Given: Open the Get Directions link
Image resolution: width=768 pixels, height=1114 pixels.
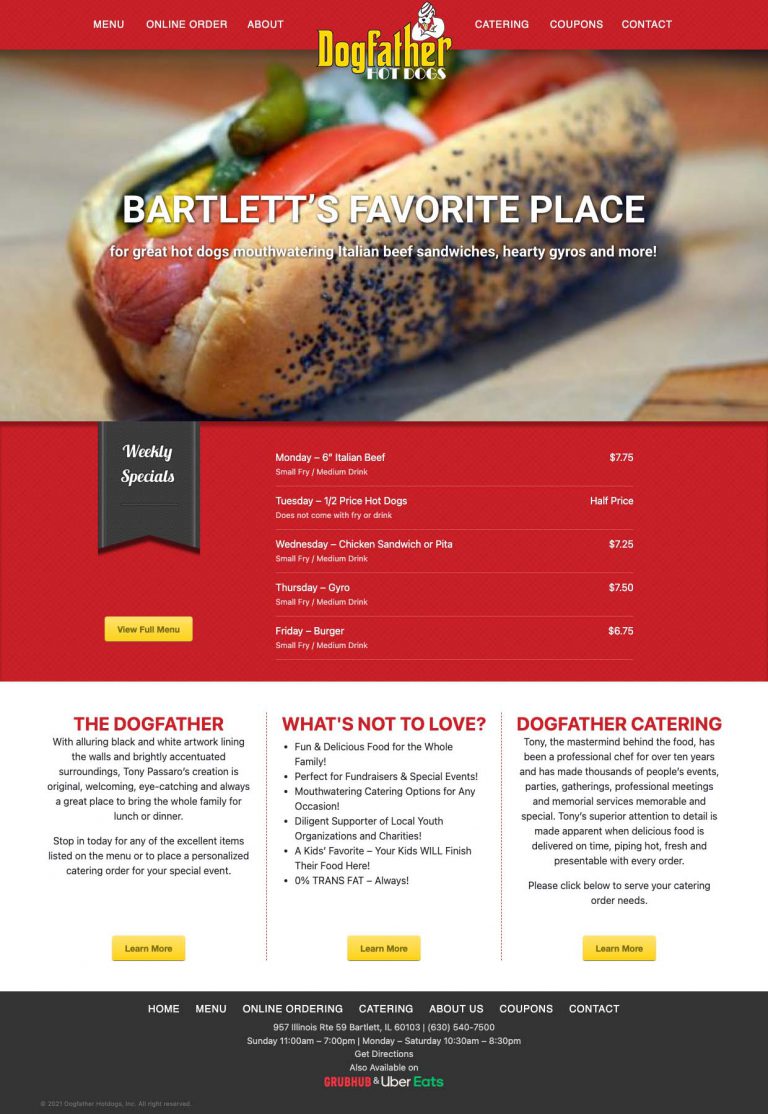Looking at the screenshot, I should 384,1053.
